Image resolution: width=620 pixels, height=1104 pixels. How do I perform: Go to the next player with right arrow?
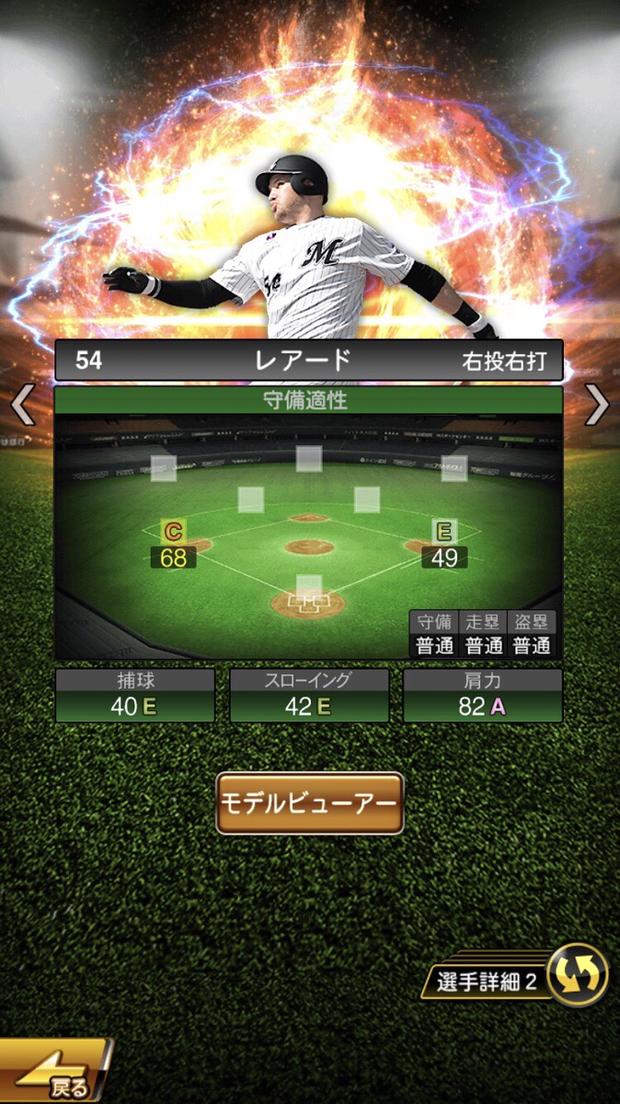point(596,405)
